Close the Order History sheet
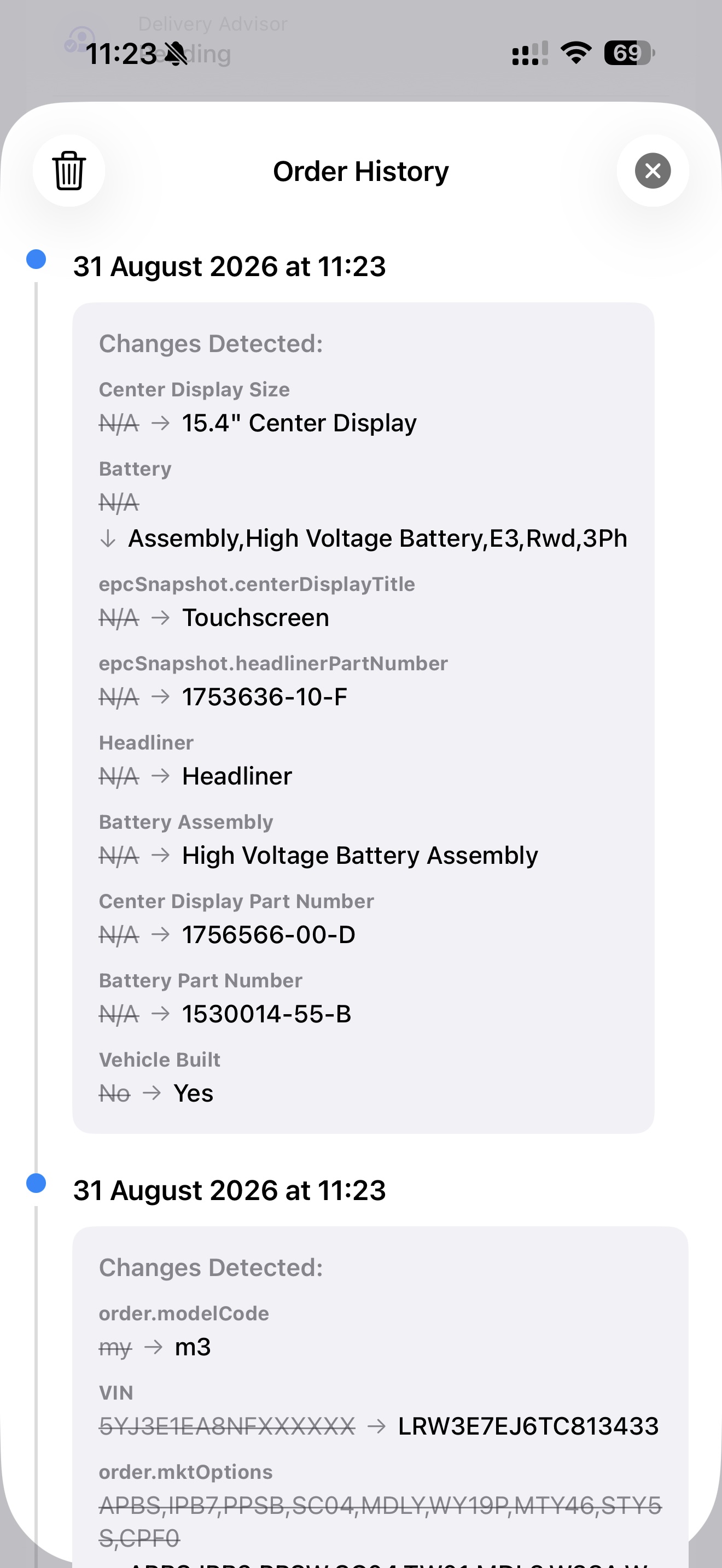This screenshot has width=722, height=1568. point(653,171)
